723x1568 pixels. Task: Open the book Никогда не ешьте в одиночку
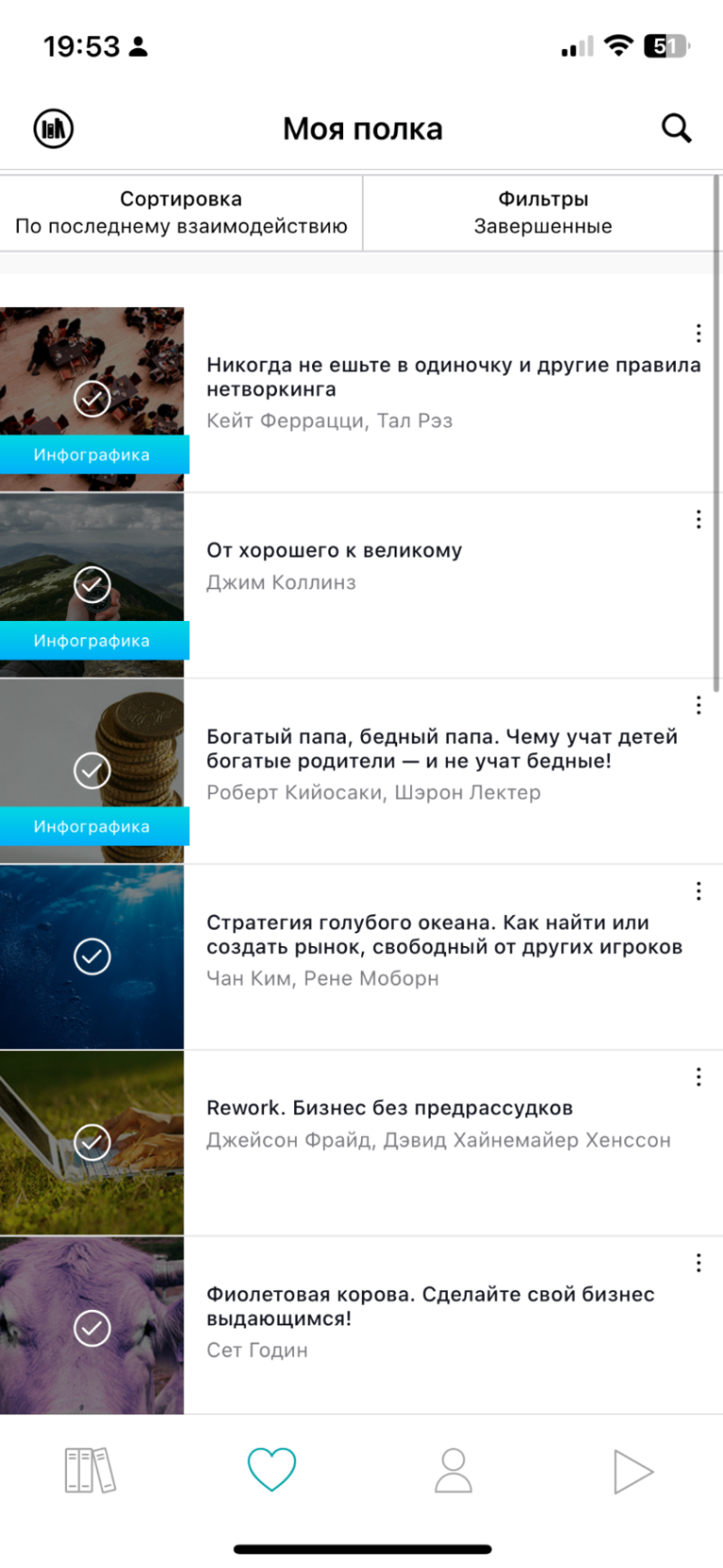click(x=452, y=378)
